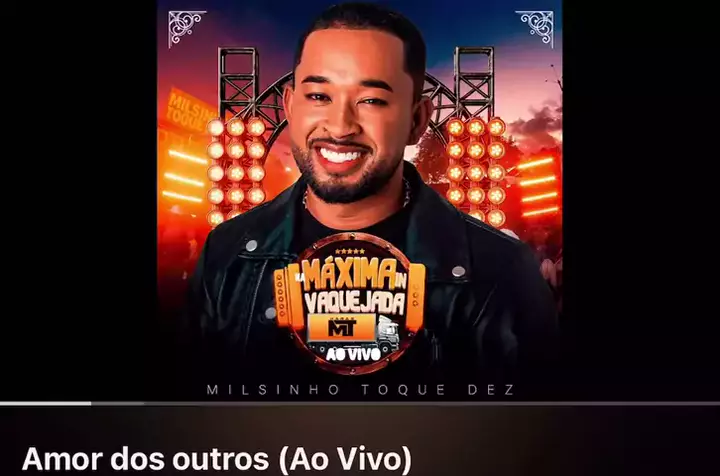Image resolution: width=720 pixels, height=476 pixels.
Task: Tap the Milsinho Toque Dez album cover
Action: (360, 200)
